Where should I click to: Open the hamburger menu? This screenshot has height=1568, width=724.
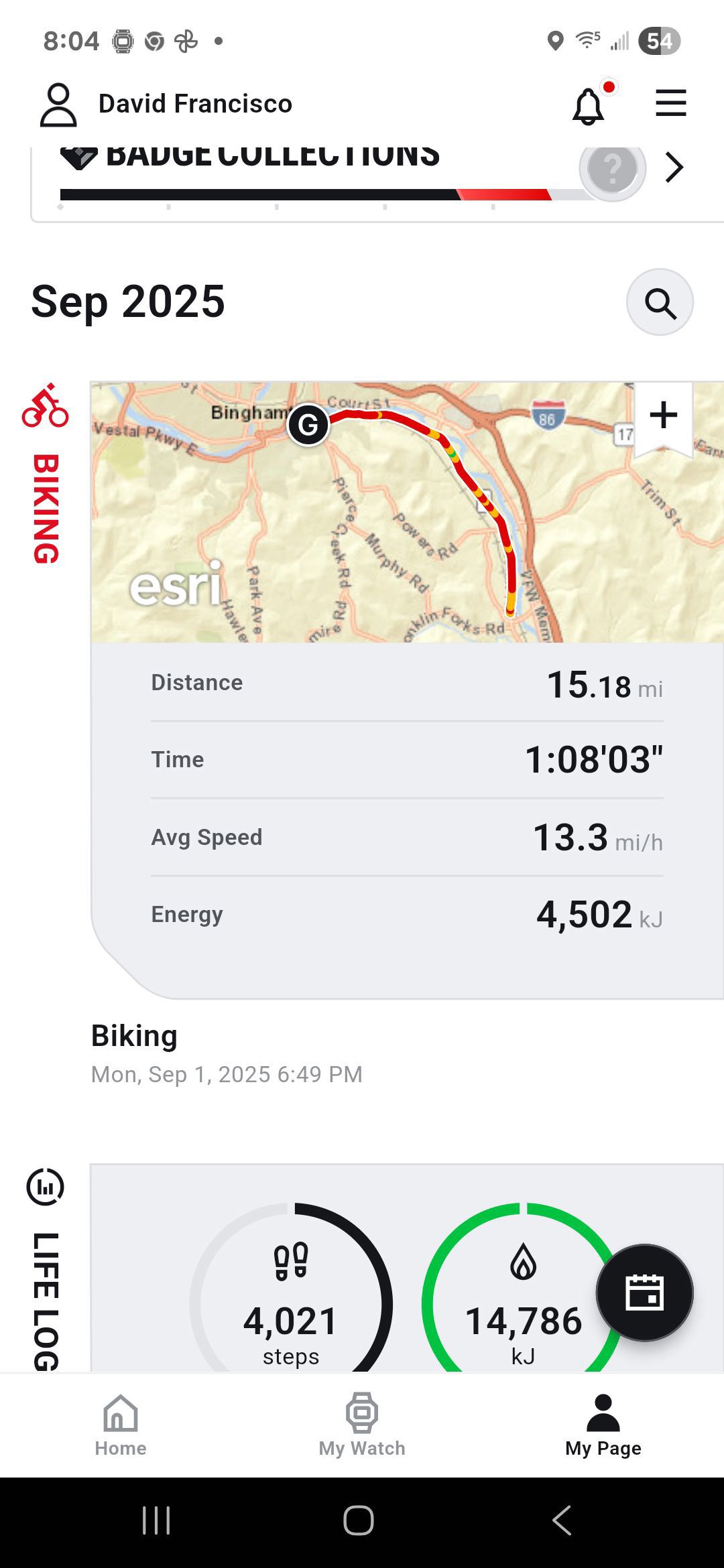(x=670, y=103)
